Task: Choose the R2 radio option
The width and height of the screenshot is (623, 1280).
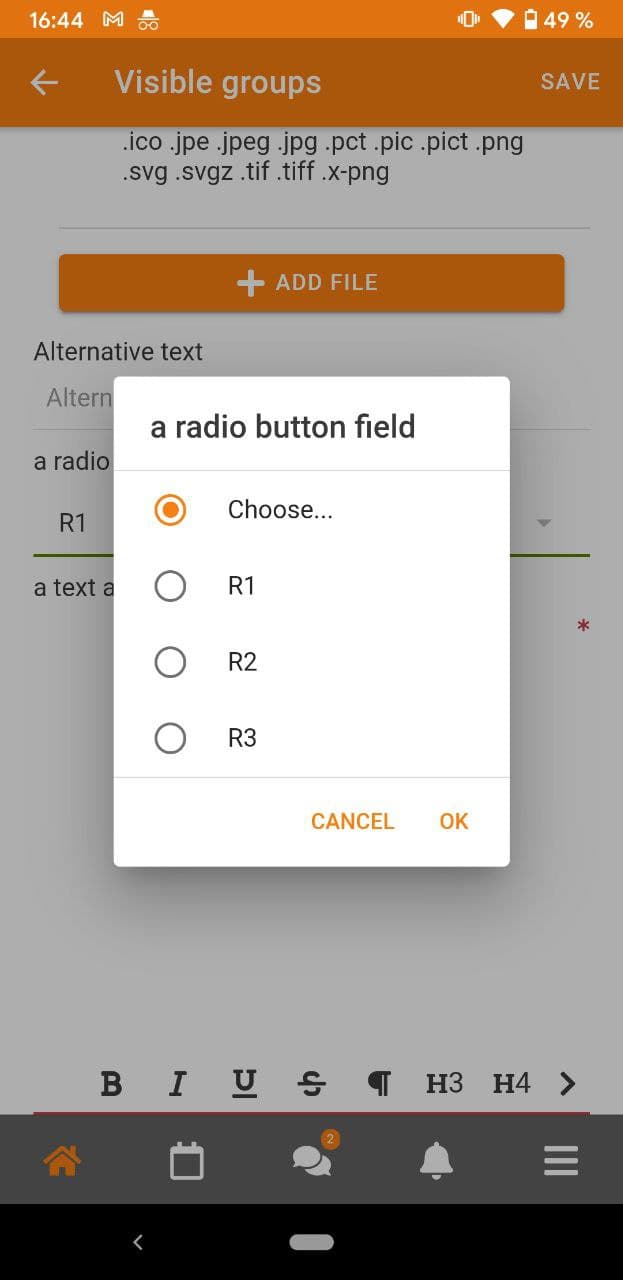Action: click(x=311, y=662)
